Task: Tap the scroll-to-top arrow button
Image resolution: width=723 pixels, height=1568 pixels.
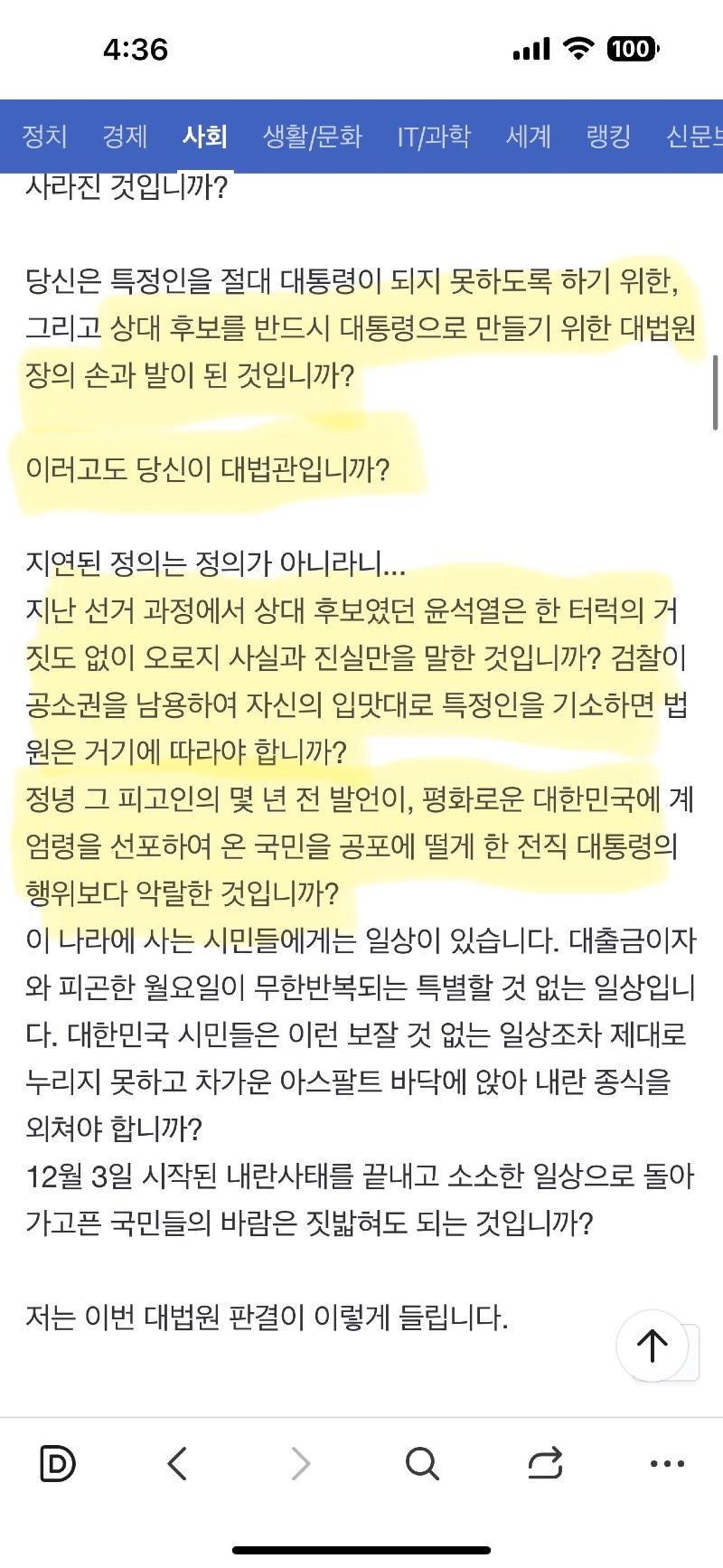Action: point(653,1346)
